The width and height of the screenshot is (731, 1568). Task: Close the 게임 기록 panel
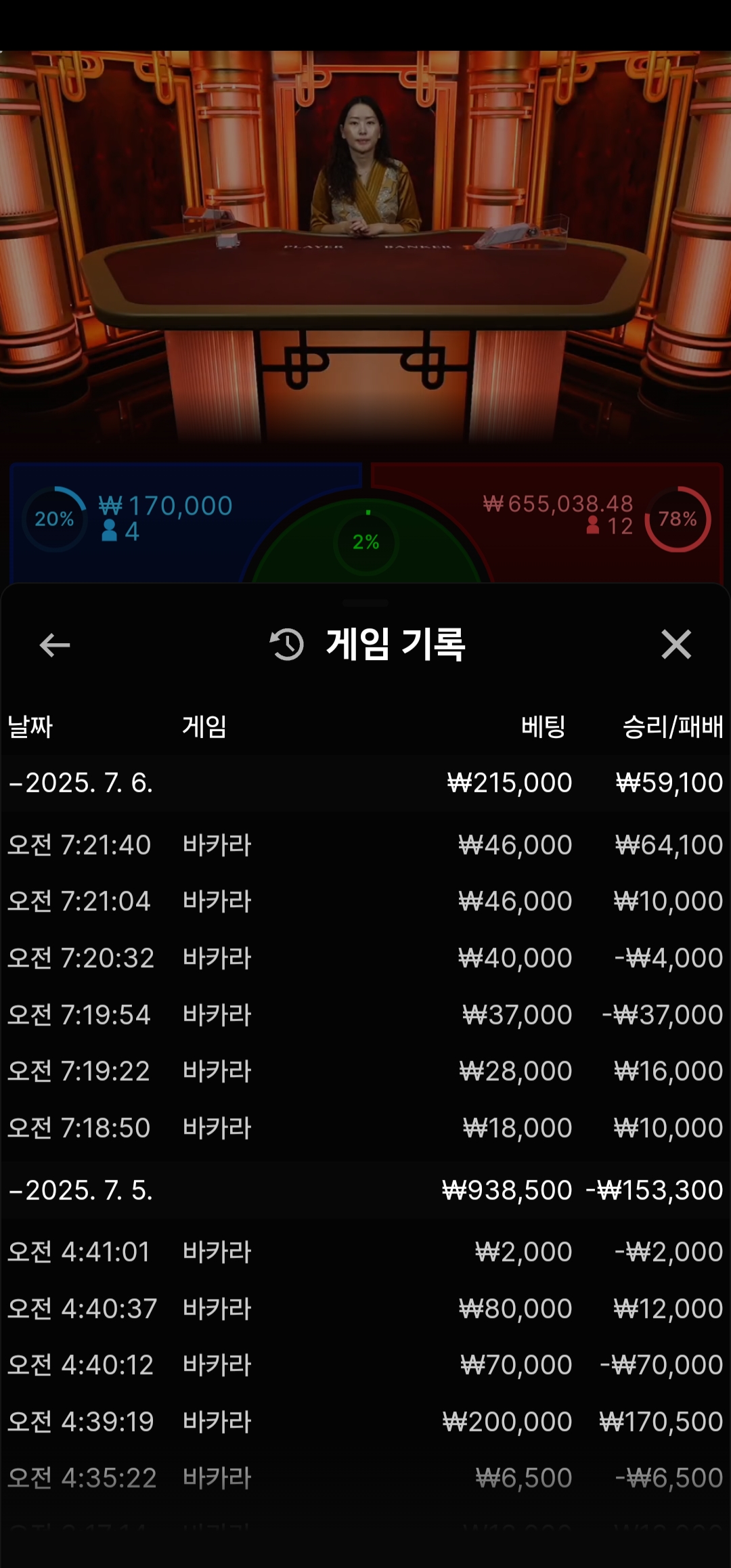point(675,645)
